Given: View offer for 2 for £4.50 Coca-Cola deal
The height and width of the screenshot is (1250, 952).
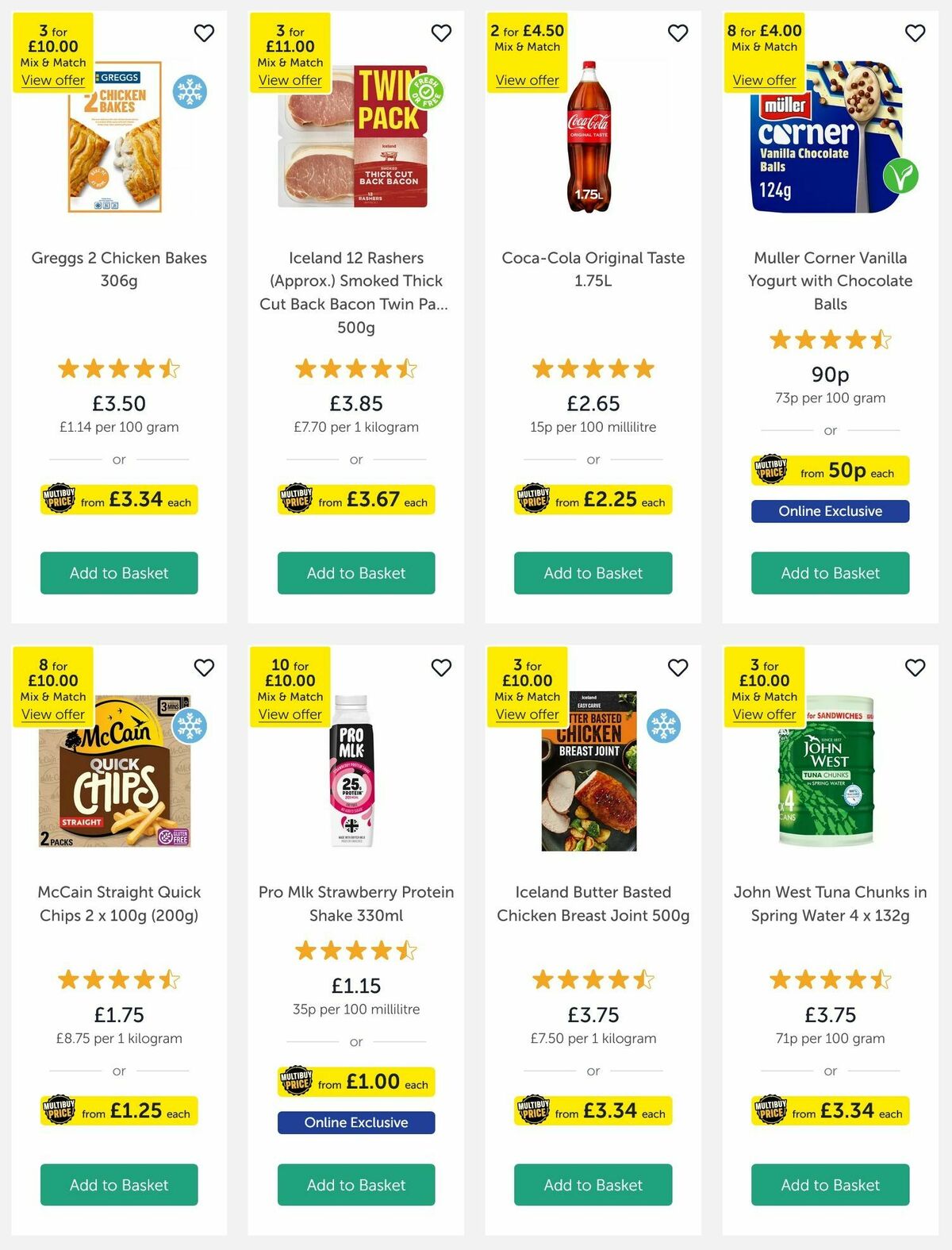Looking at the screenshot, I should tap(527, 80).
